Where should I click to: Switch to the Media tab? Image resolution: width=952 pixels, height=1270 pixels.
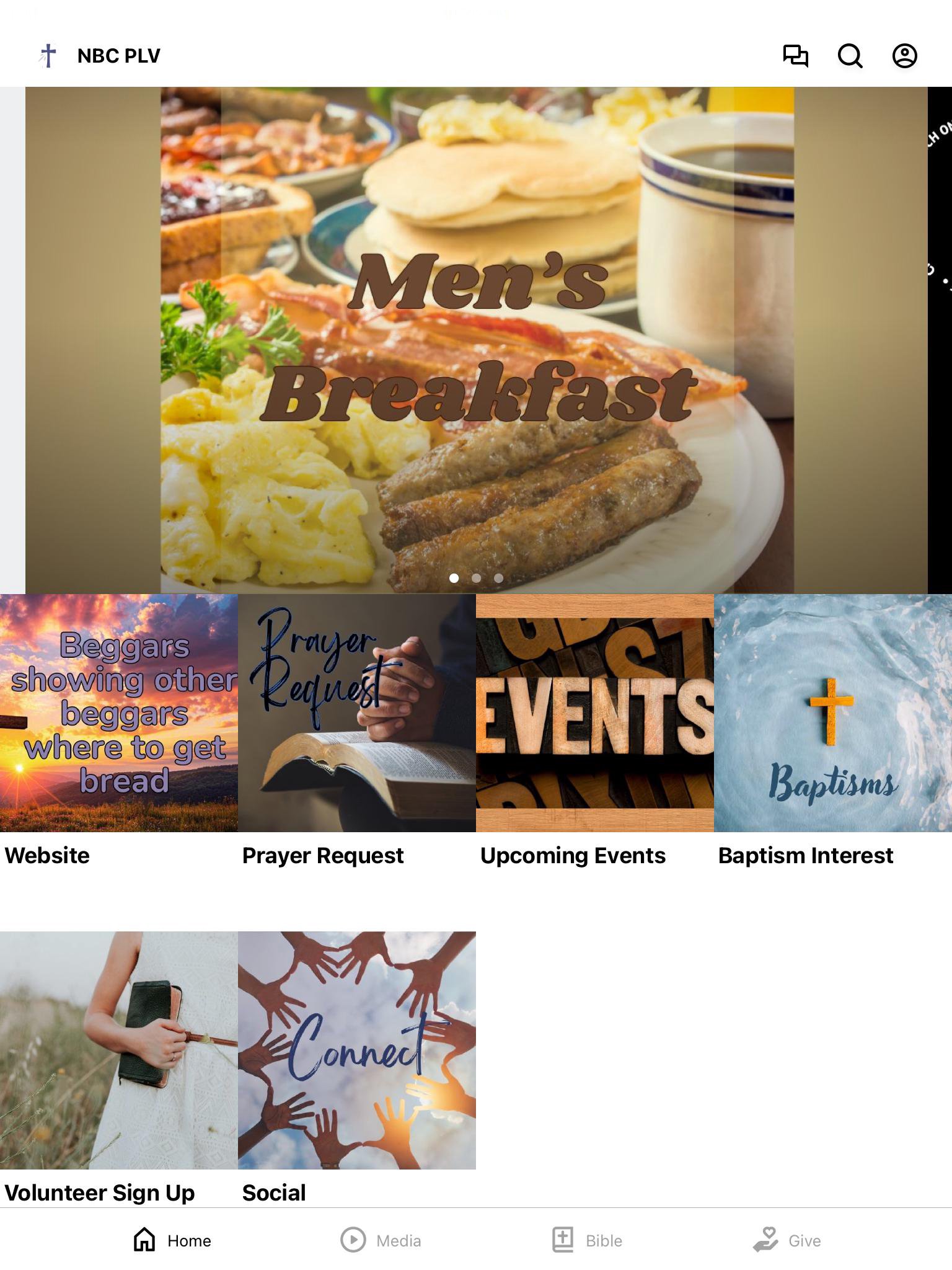381,1240
